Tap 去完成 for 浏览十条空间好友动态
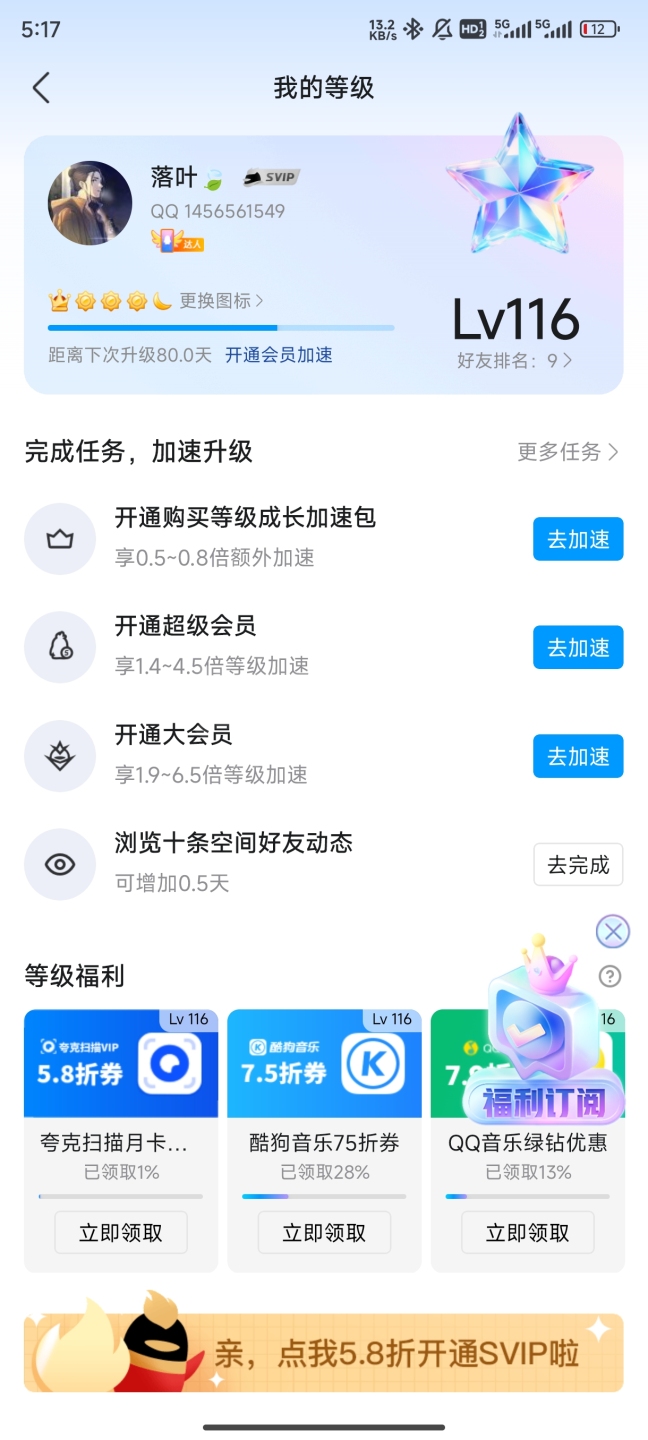The width and height of the screenshot is (648, 1440). pos(578,865)
